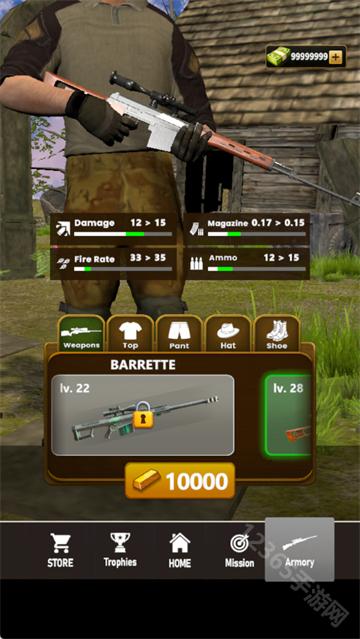Open the Shoe category tab
This screenshot has width=360, height=639.
pyautogui.click(x=277, y=333)
